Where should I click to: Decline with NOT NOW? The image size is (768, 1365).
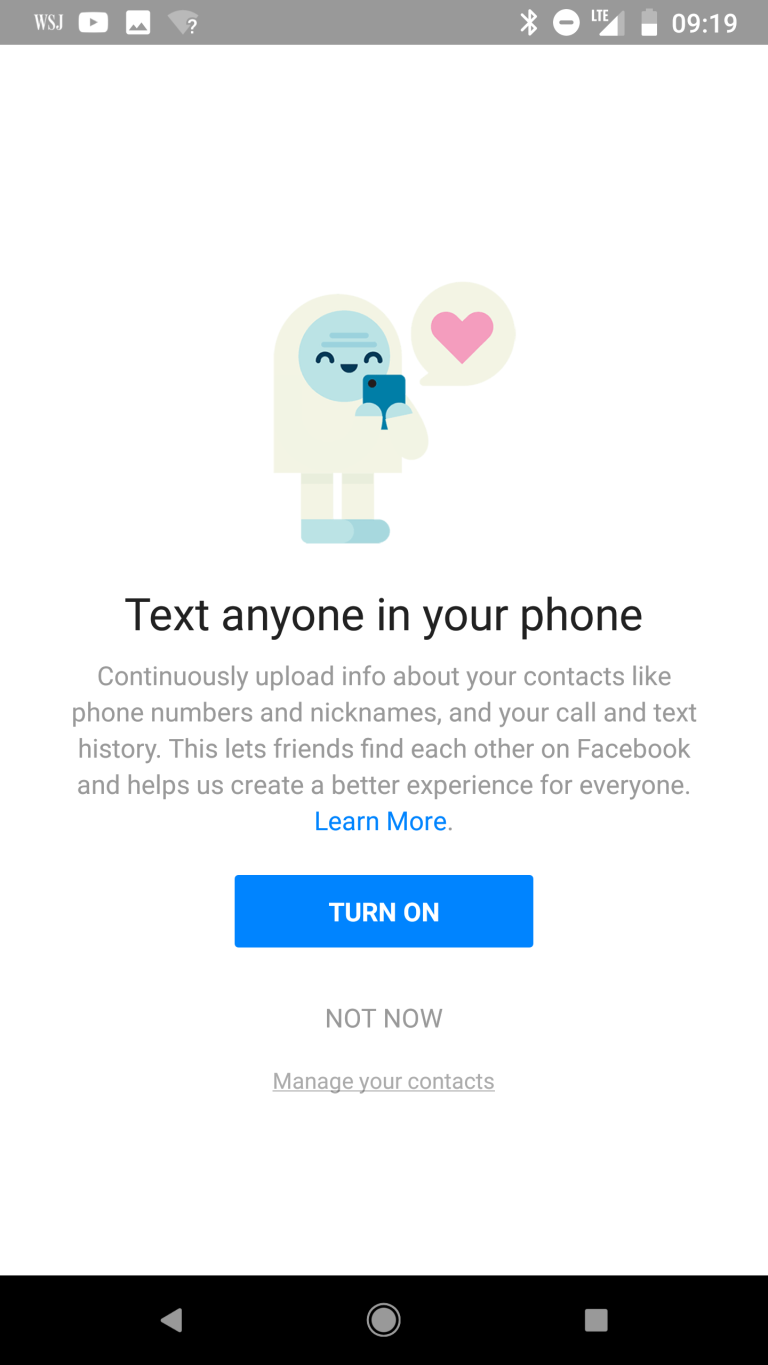point(383,1018)
